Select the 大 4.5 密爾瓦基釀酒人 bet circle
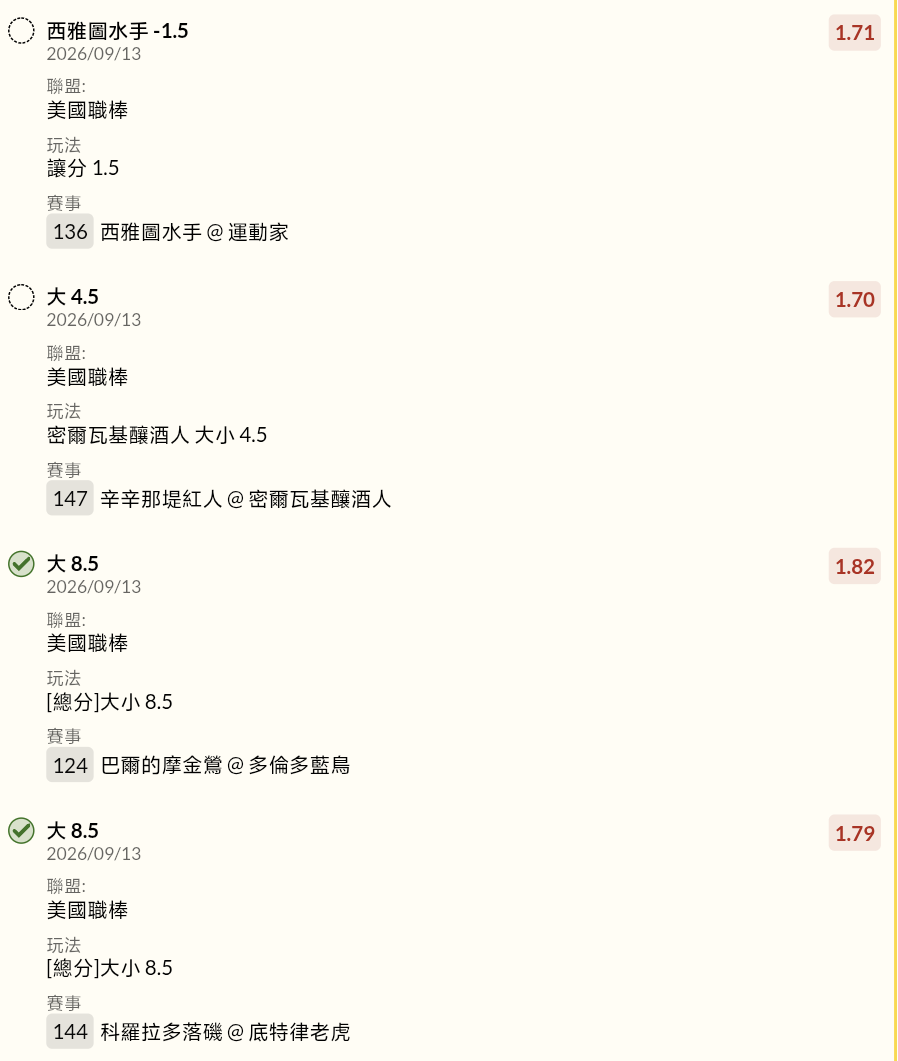 coord(21,297)
